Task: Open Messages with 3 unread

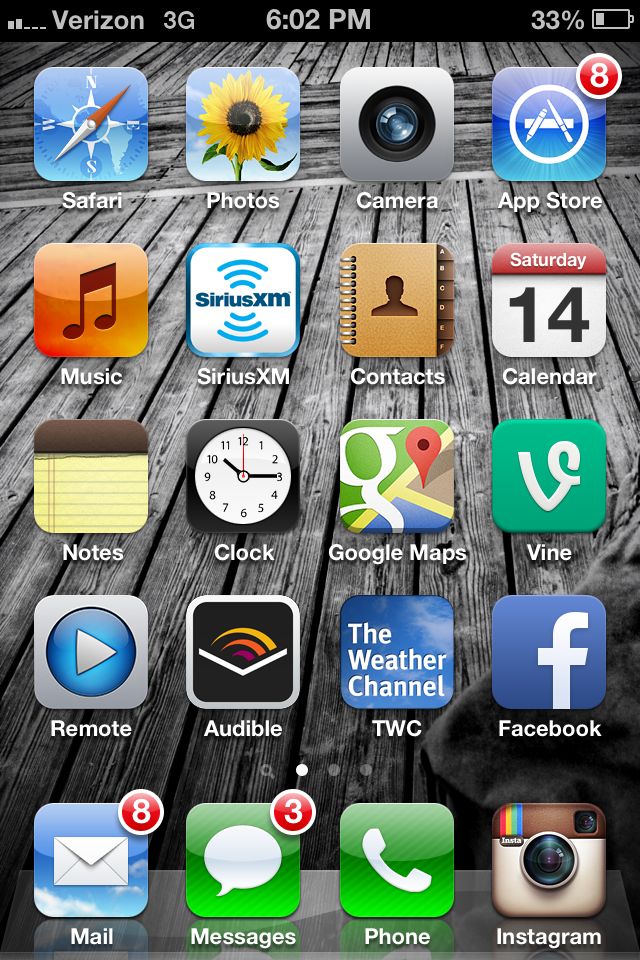Action: coord(243,860)
